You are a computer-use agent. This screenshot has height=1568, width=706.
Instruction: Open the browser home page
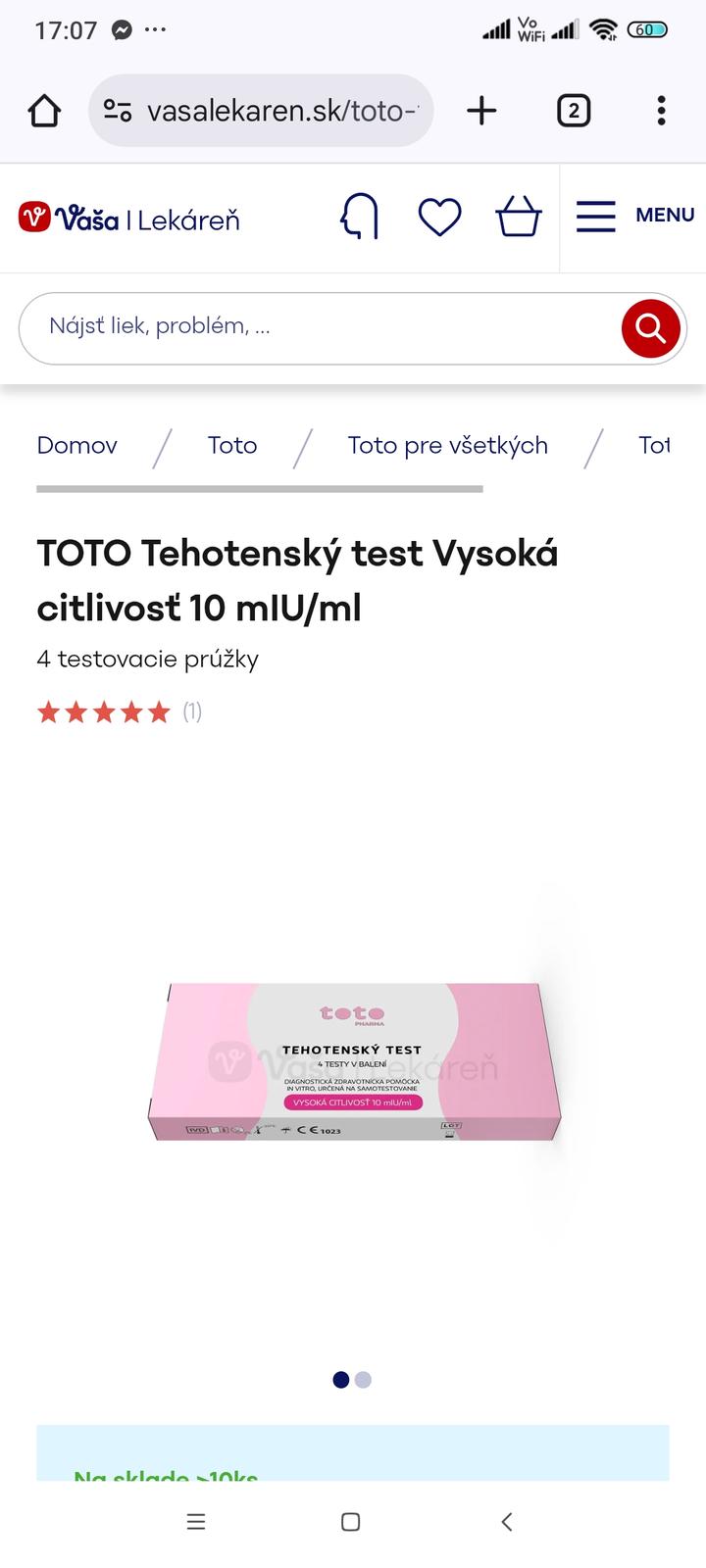(44, 111)
